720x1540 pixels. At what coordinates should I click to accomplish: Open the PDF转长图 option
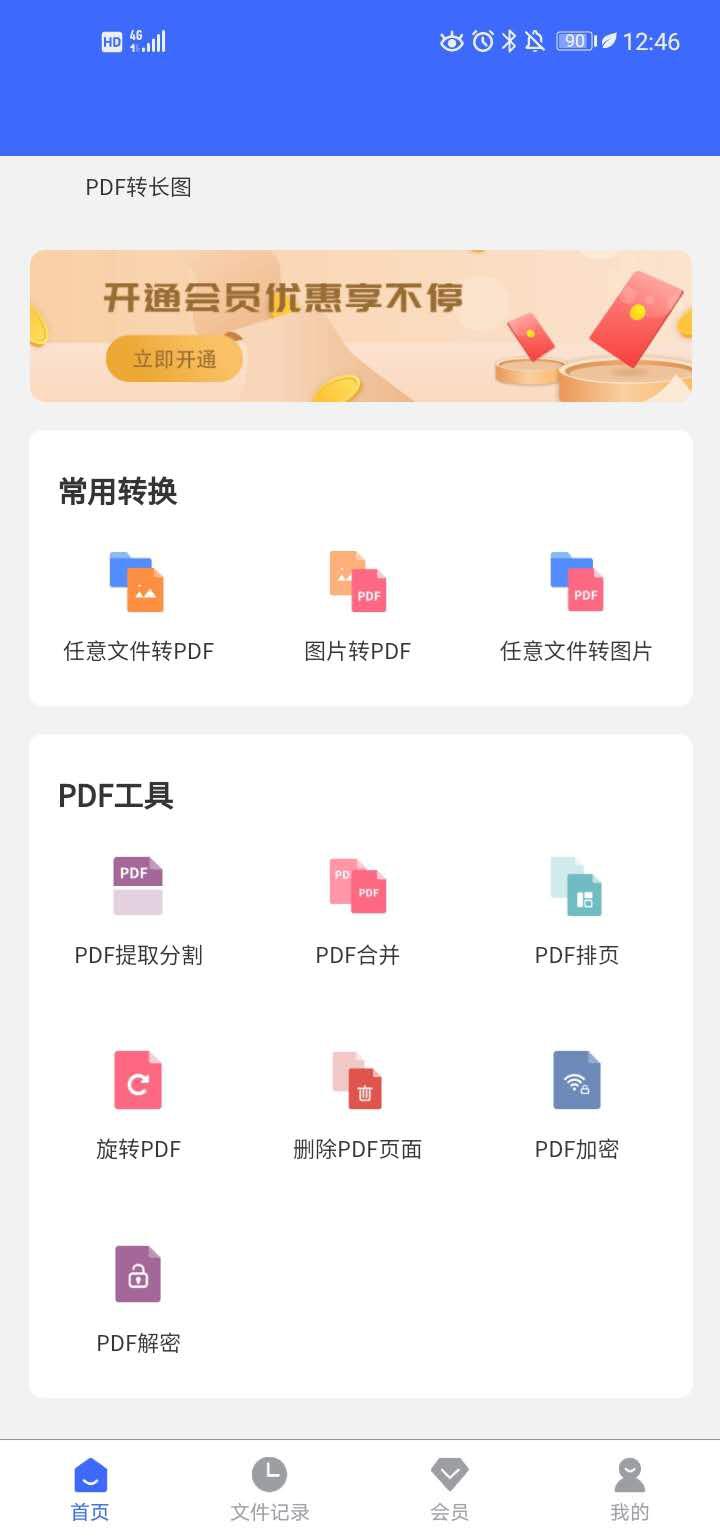(x=138, y=187)
